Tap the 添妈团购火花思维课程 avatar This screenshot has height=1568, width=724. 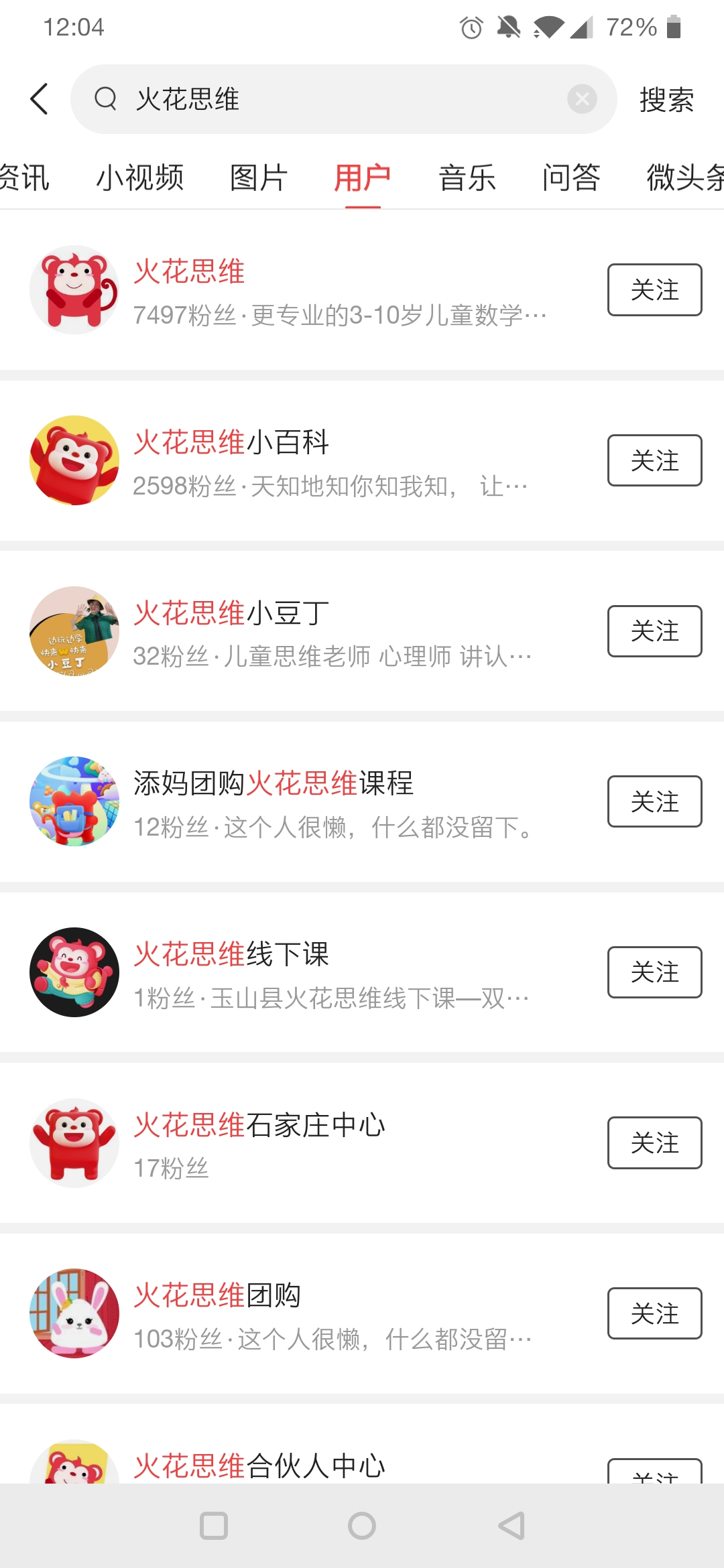74,801
